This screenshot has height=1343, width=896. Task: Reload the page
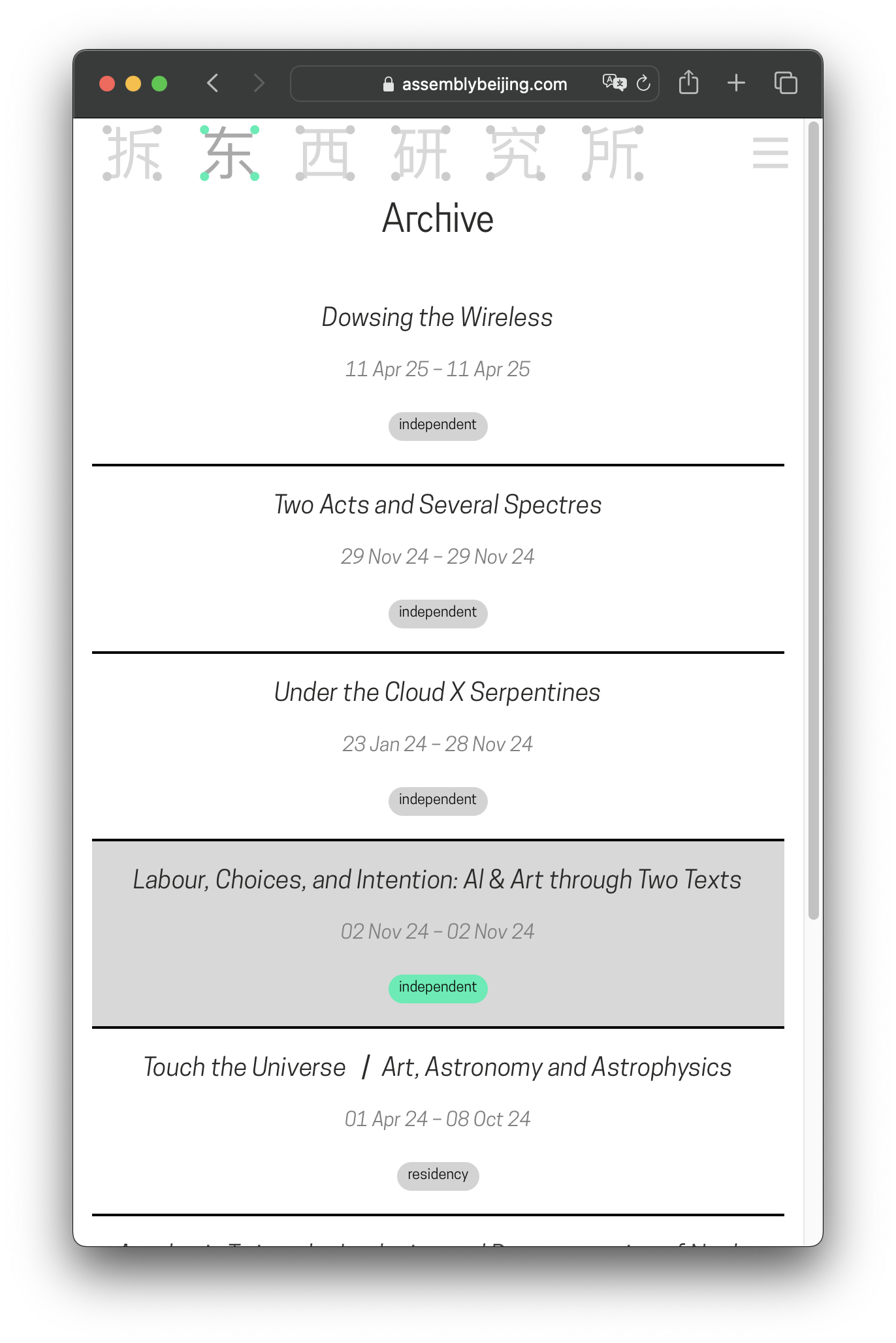point(643,84)
